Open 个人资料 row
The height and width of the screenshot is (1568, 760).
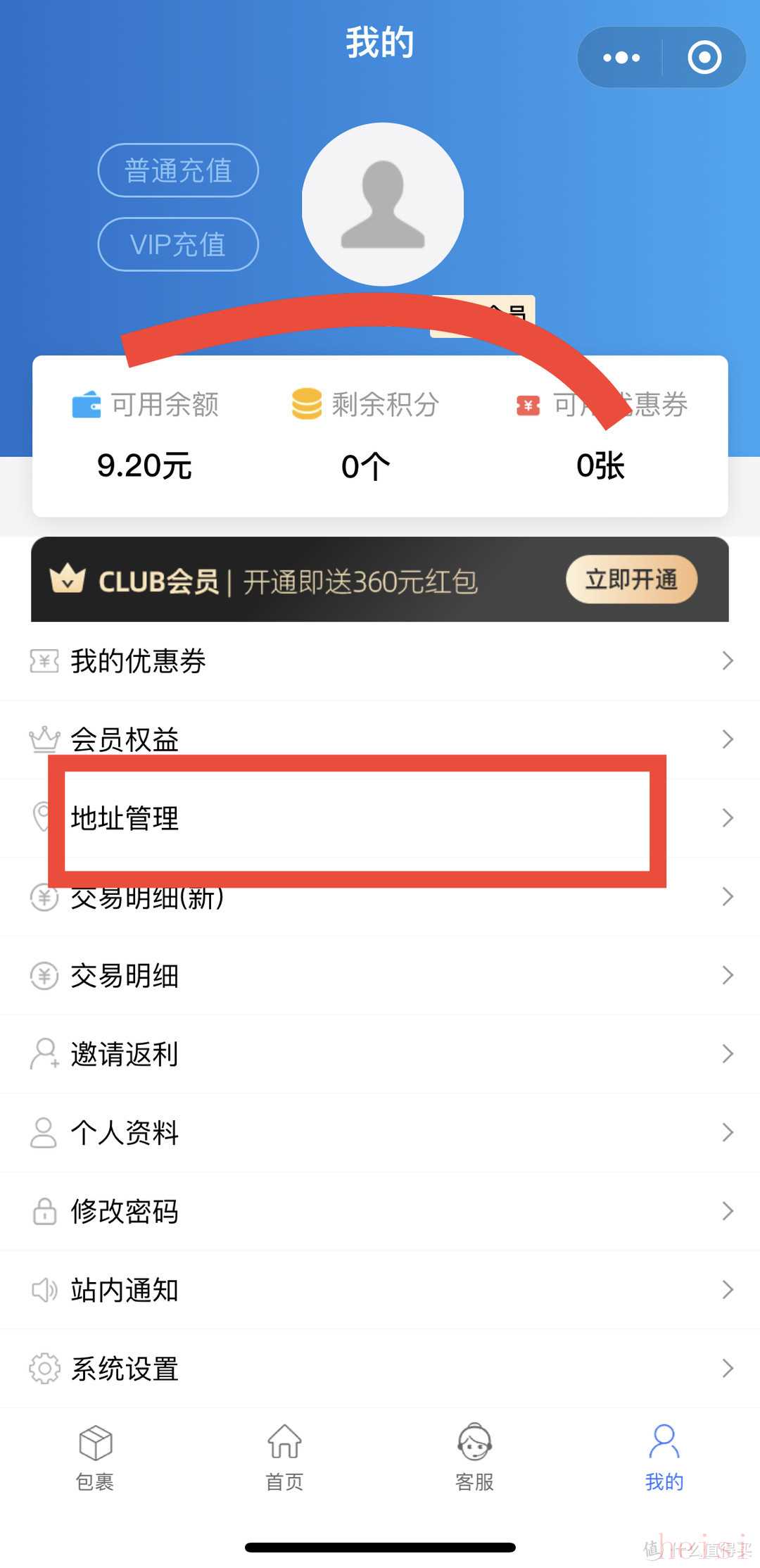(x=380, y=1133)
